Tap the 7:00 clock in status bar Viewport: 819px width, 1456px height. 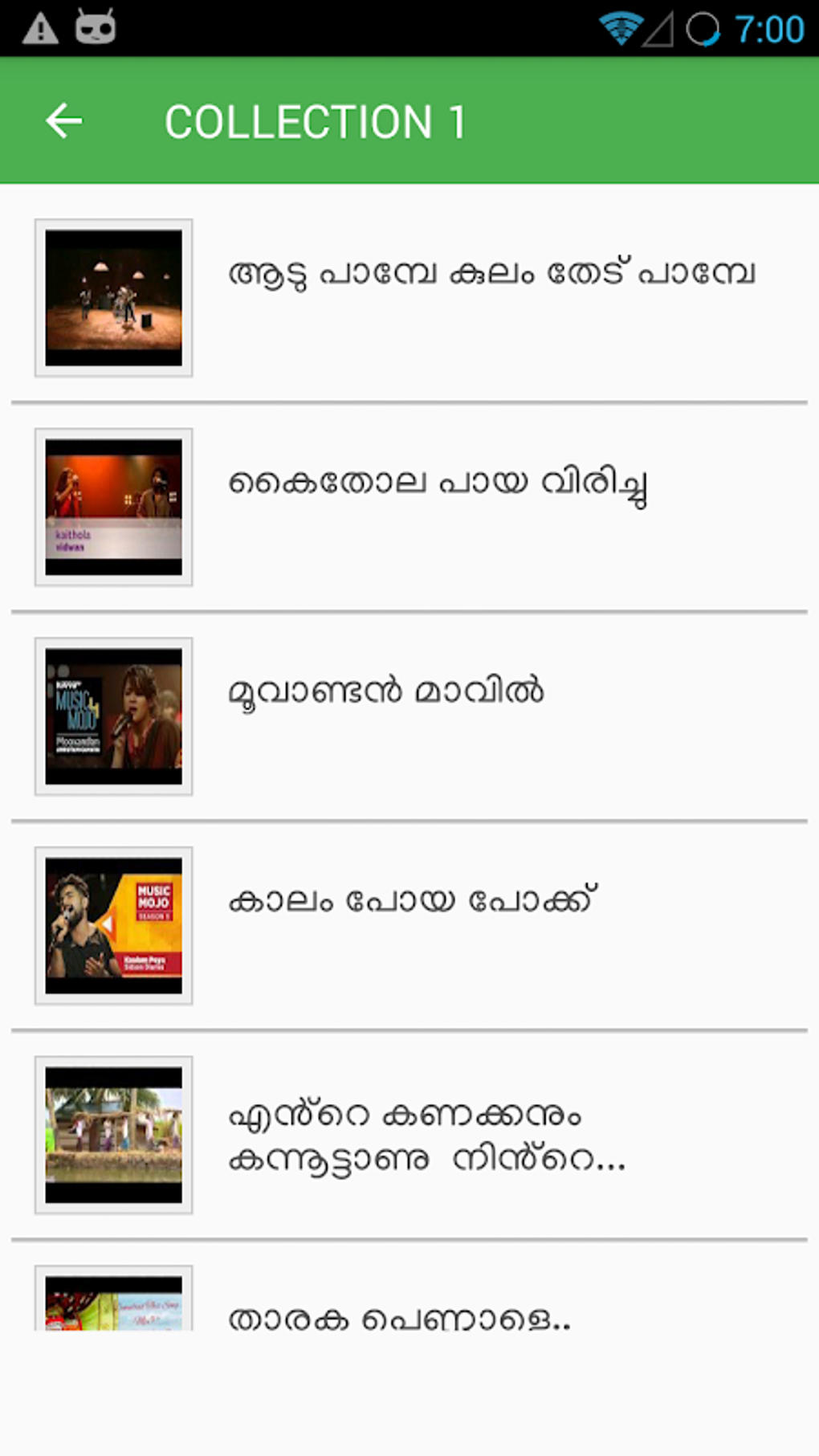[x=768, y=28]
